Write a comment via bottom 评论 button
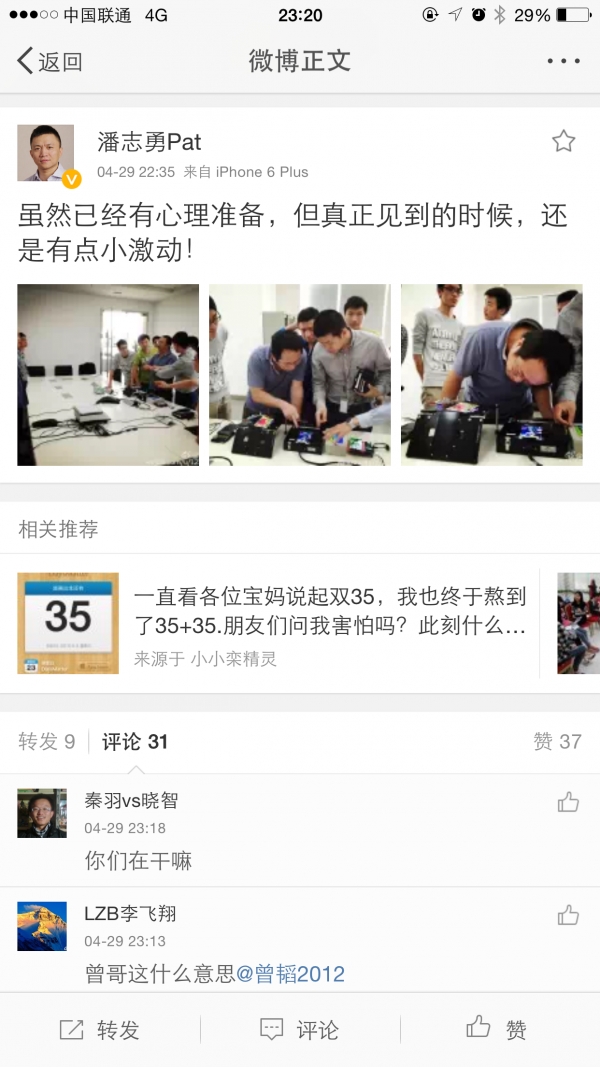The image size is (600, 1067). [300, 1029]
